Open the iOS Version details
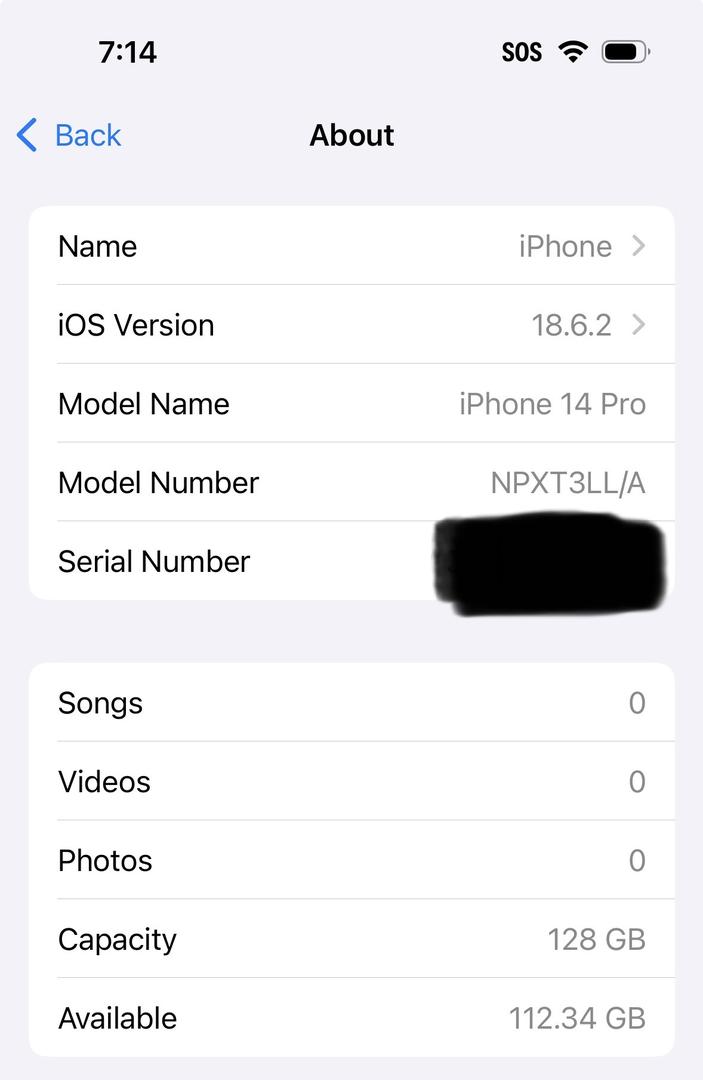This screenshot has height=1080, width=703. point(351,325)
